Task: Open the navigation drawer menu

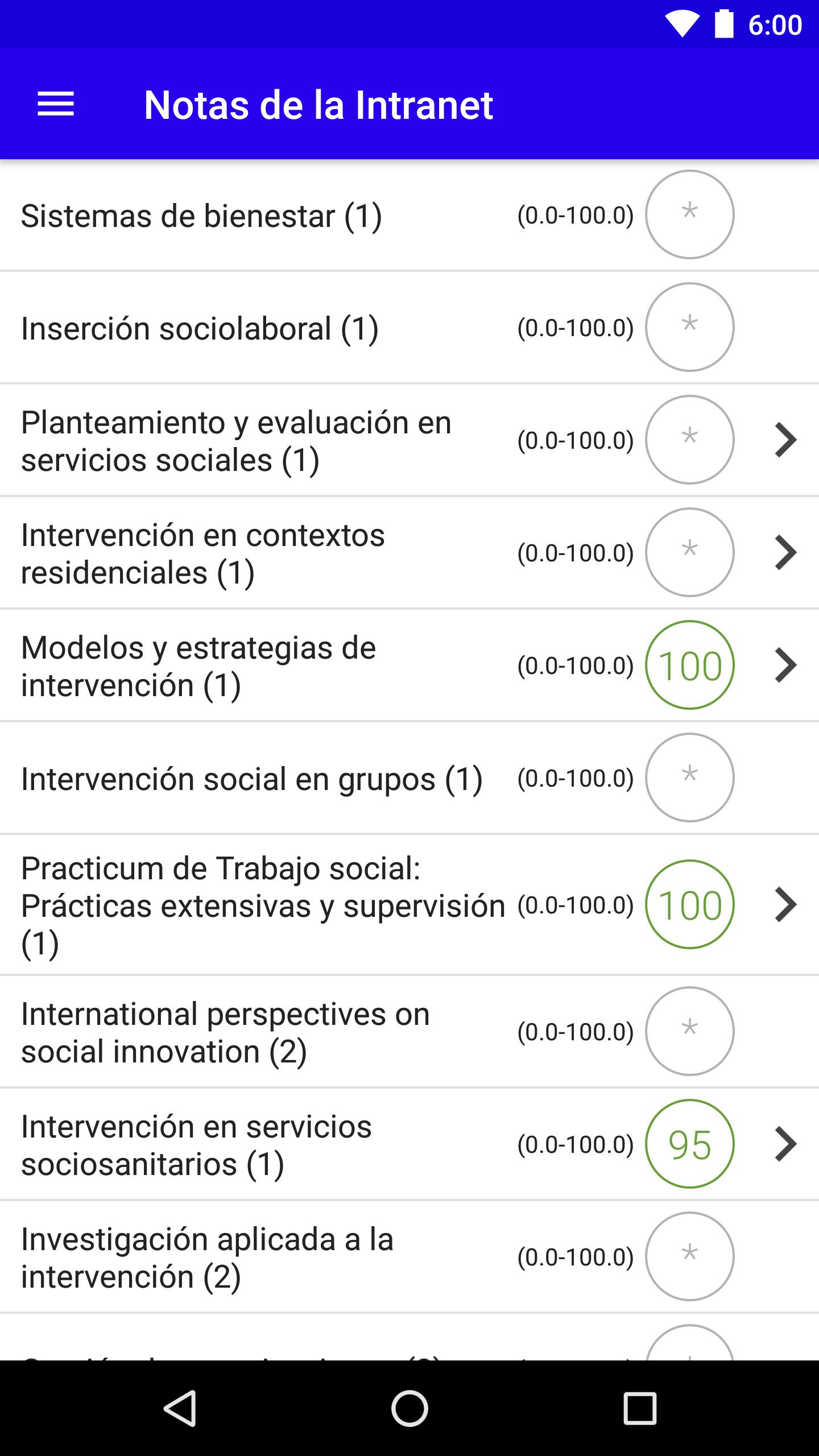Action: click(x=56, y=105)
